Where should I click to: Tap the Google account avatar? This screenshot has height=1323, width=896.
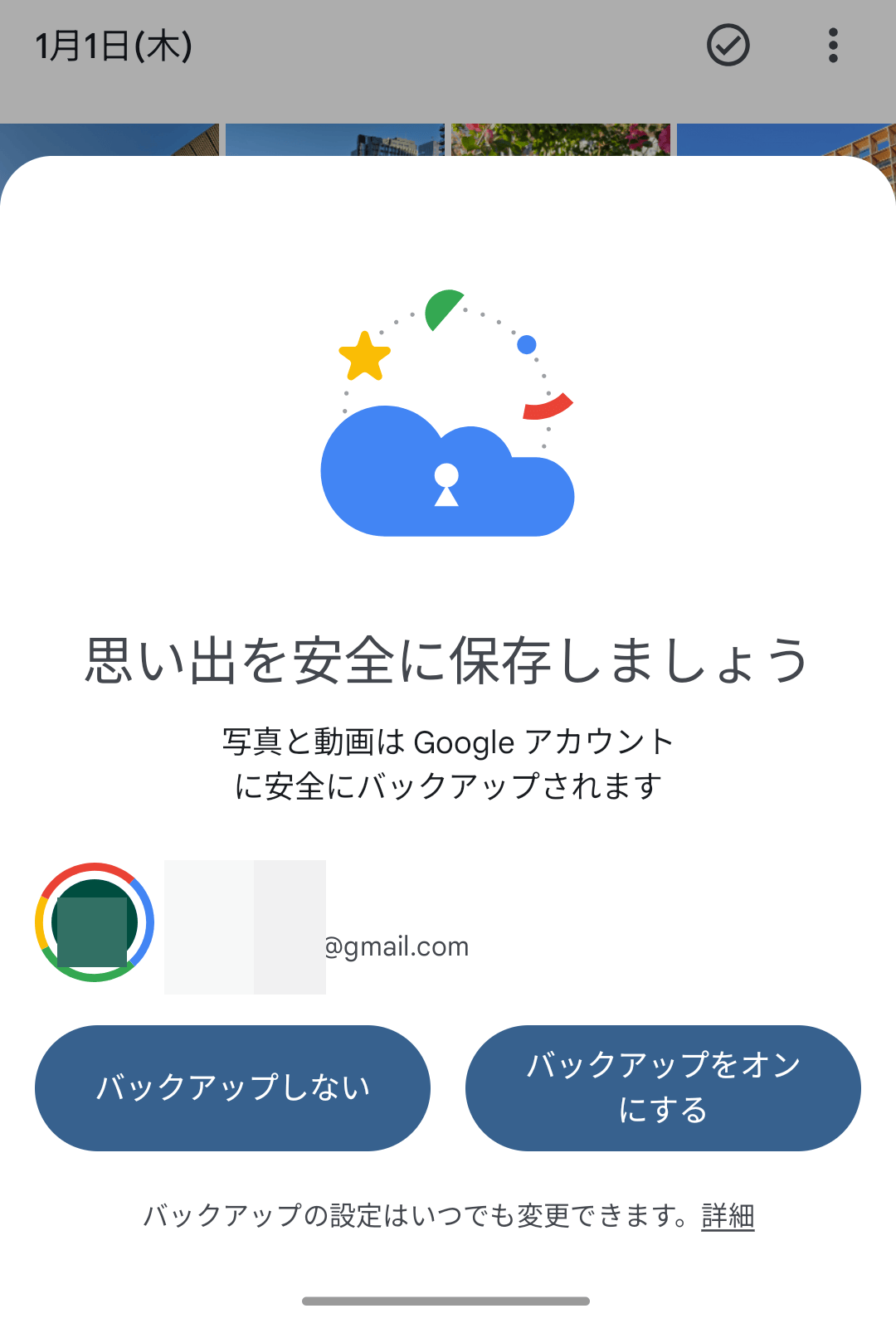(x=95, y=922)
